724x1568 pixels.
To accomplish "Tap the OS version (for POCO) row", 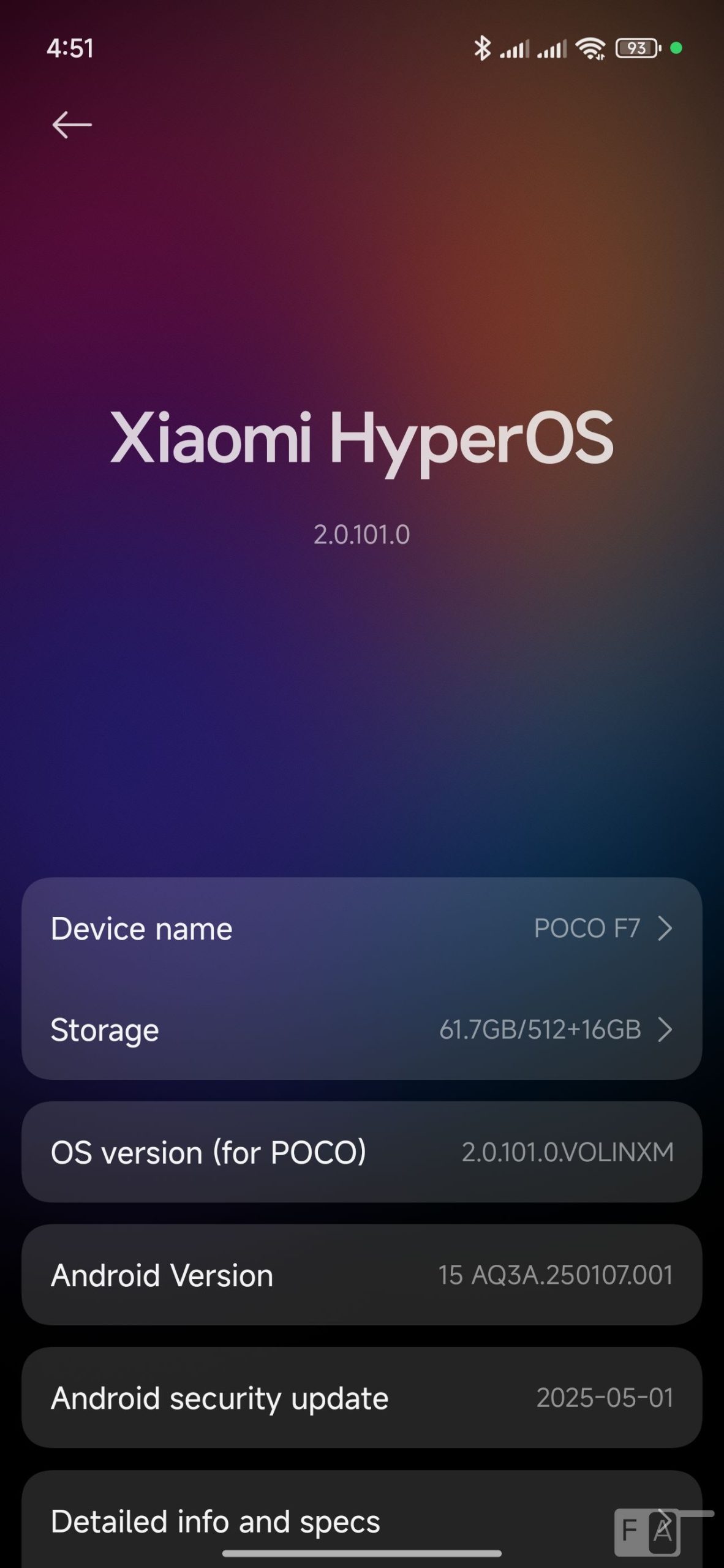I will tap(361, 1152).
